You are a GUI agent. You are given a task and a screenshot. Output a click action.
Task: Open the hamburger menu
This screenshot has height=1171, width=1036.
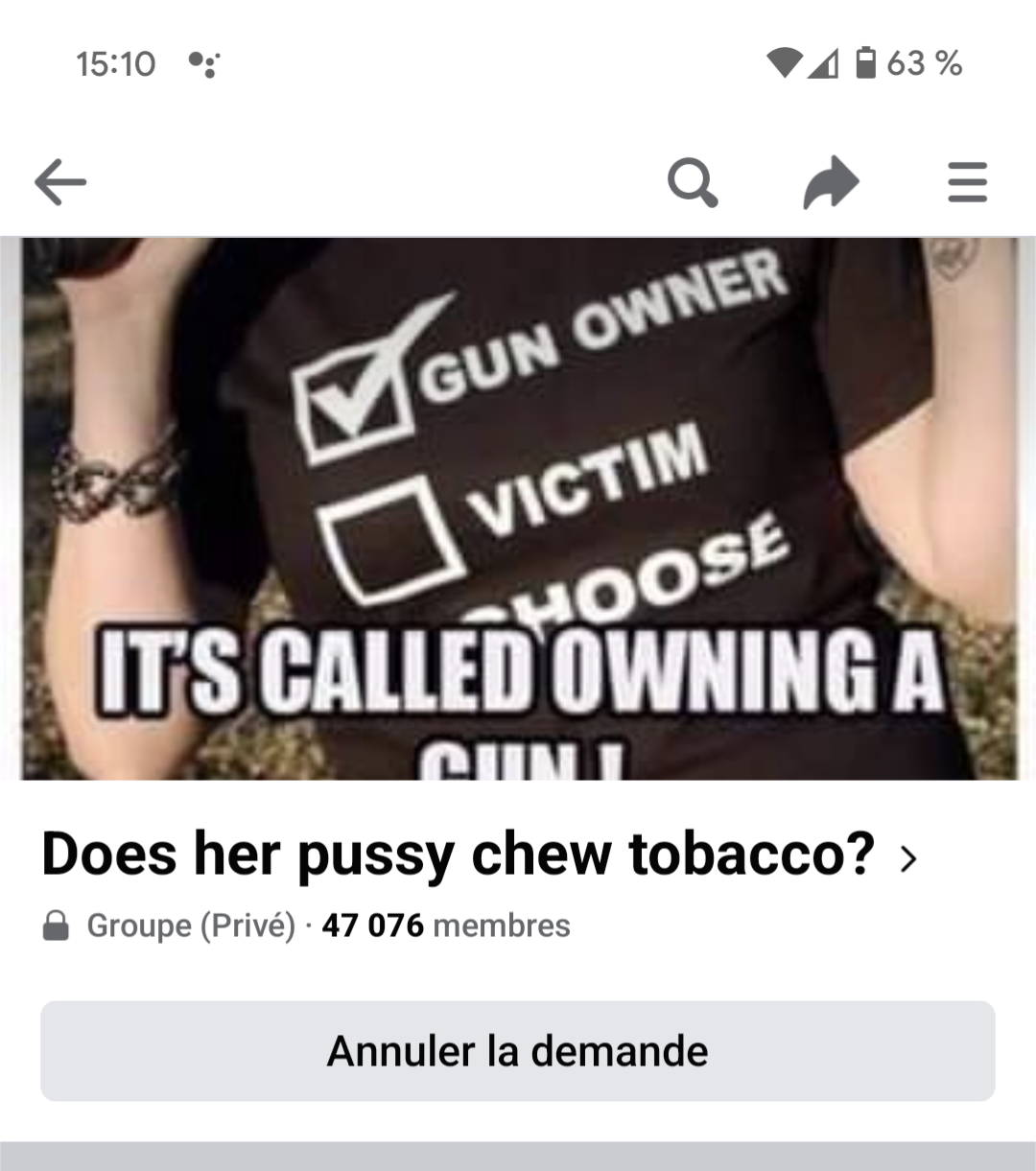(x=967, y=181)
